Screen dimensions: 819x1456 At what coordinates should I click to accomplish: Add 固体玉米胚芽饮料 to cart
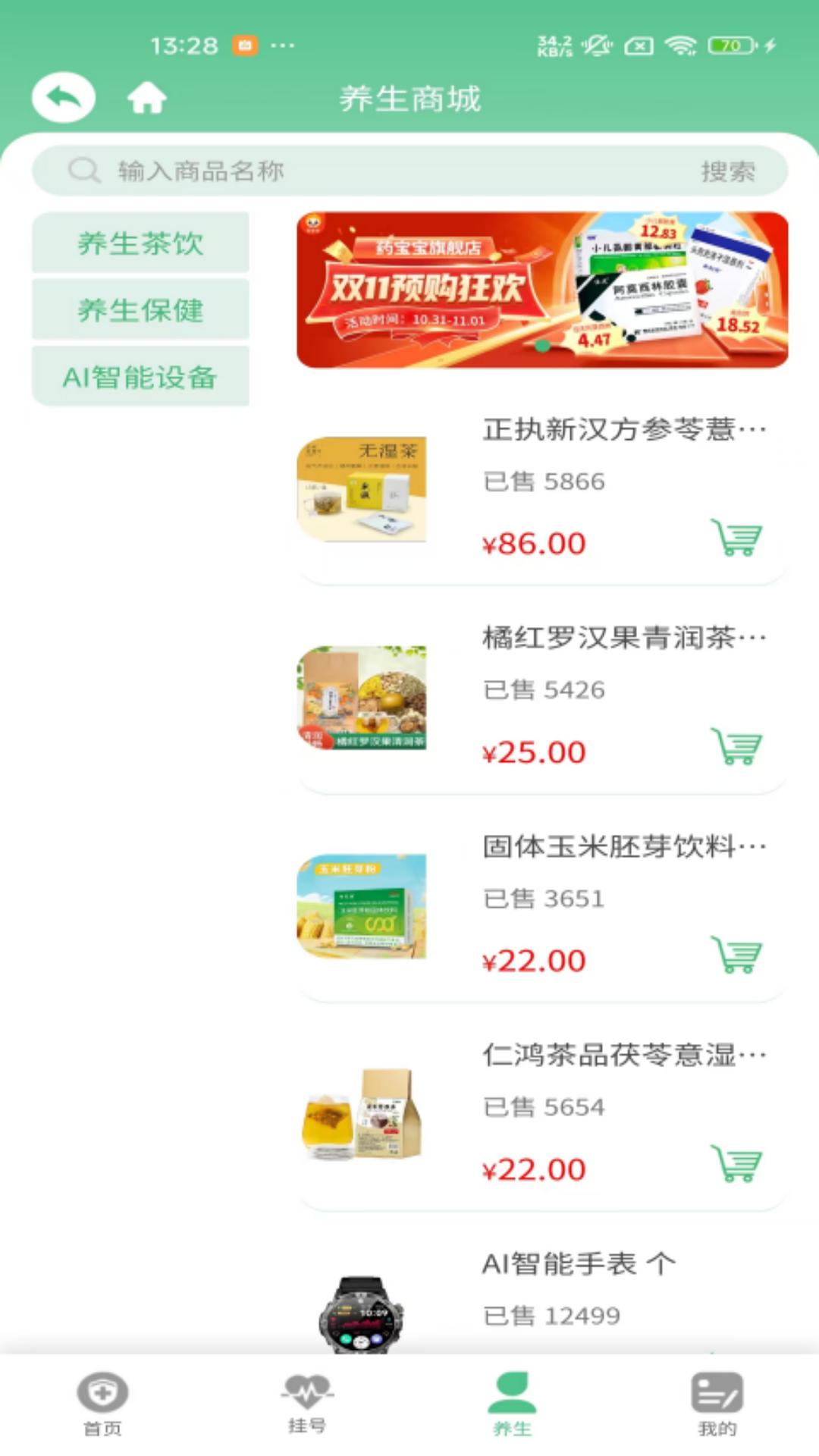coord(736,955)
